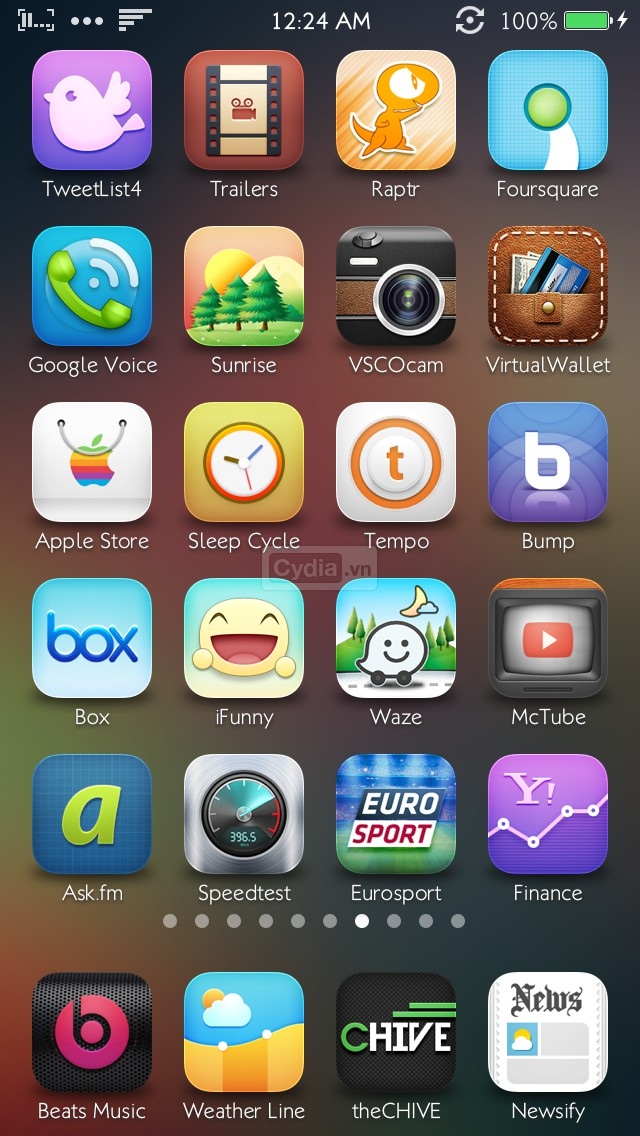The width and height of the screenshot is (640, 1136).
Task: Open the Tempo app
Action: [x=396, y=462]
